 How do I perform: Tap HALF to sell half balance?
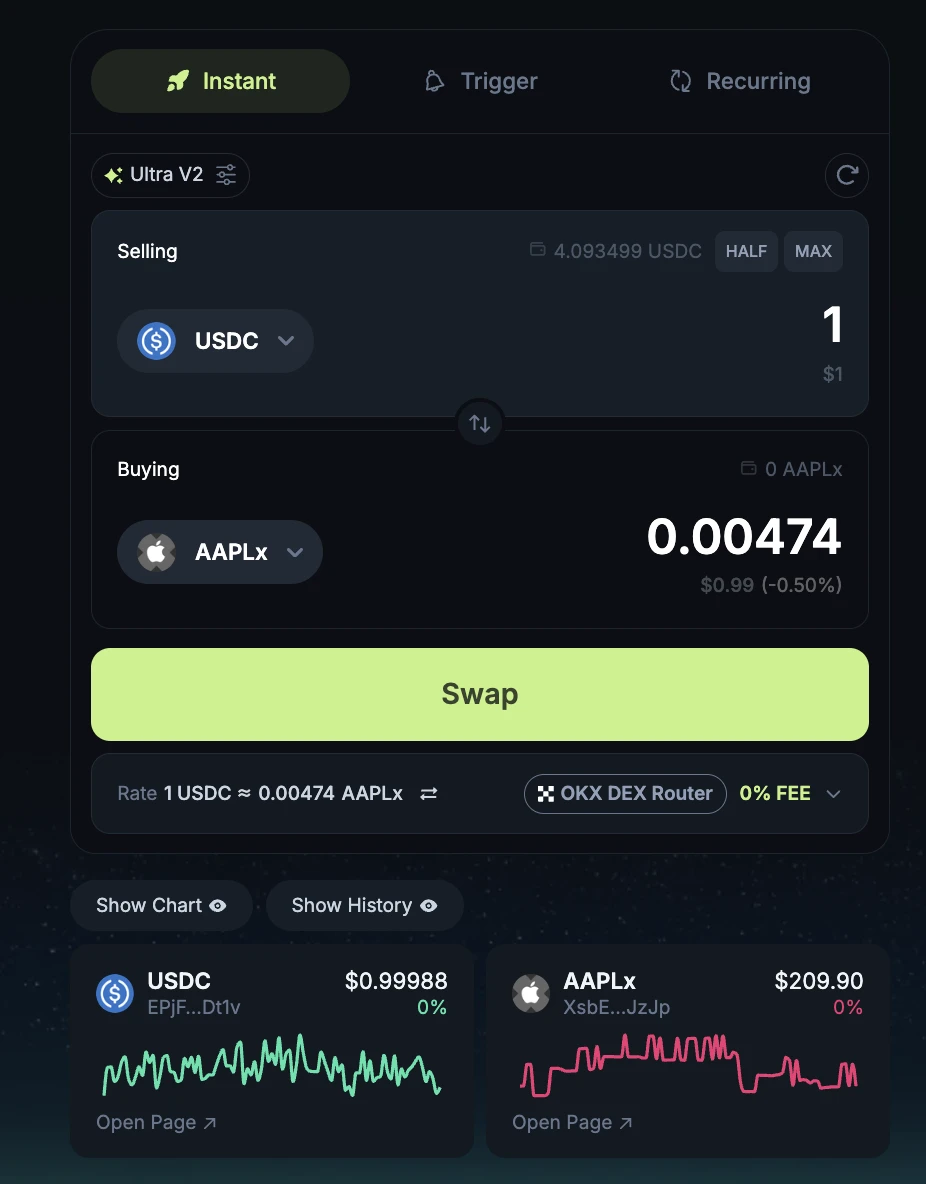746,251
